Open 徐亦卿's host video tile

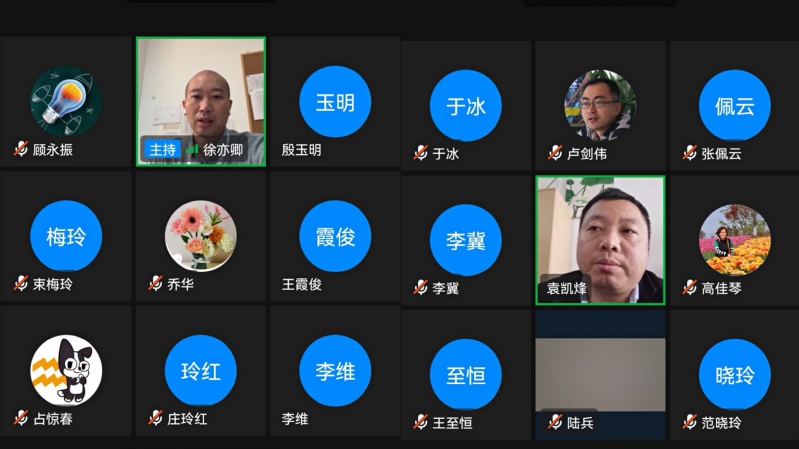(x=201, y=100)
